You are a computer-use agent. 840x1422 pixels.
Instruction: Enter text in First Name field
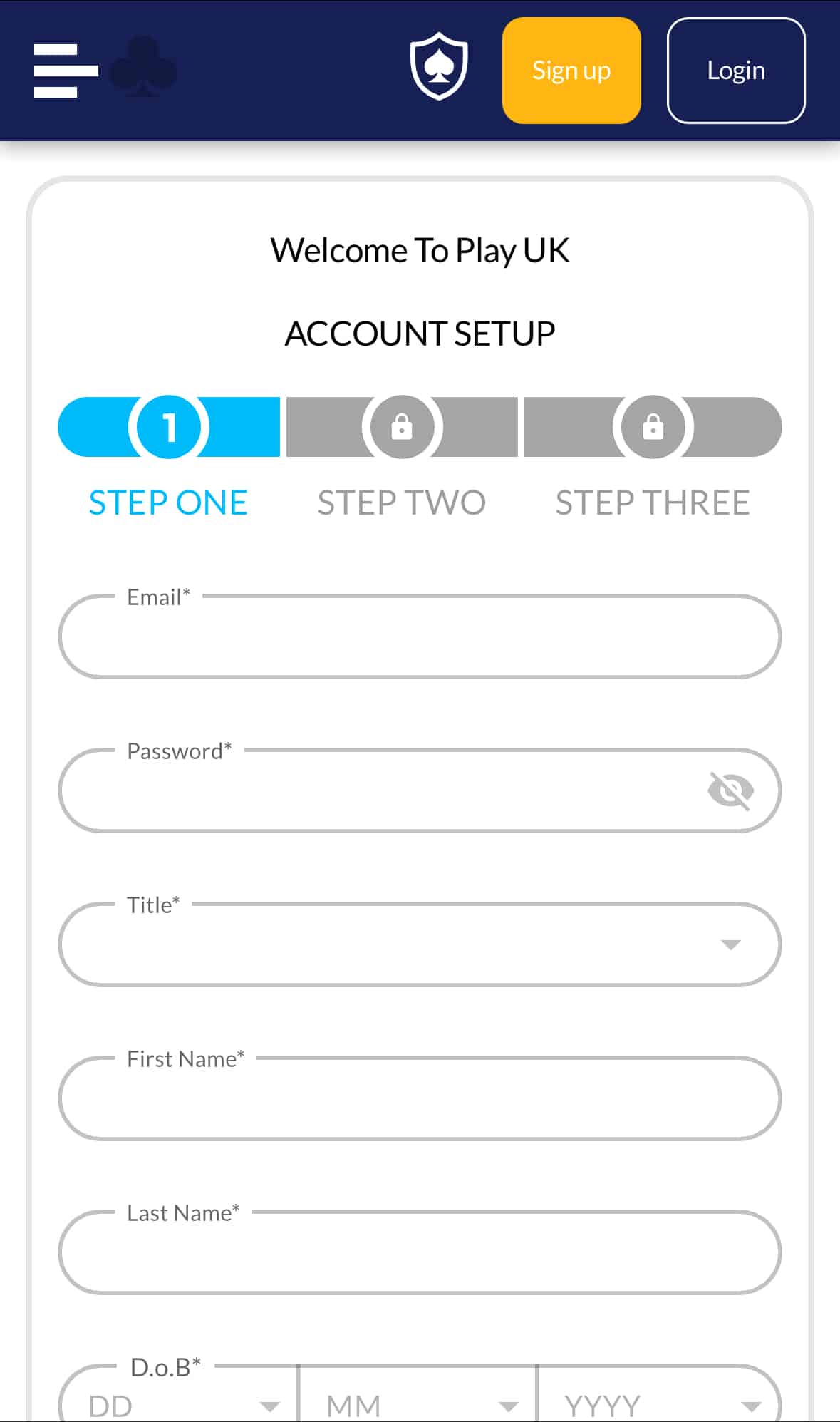[x=420, y=1098]
